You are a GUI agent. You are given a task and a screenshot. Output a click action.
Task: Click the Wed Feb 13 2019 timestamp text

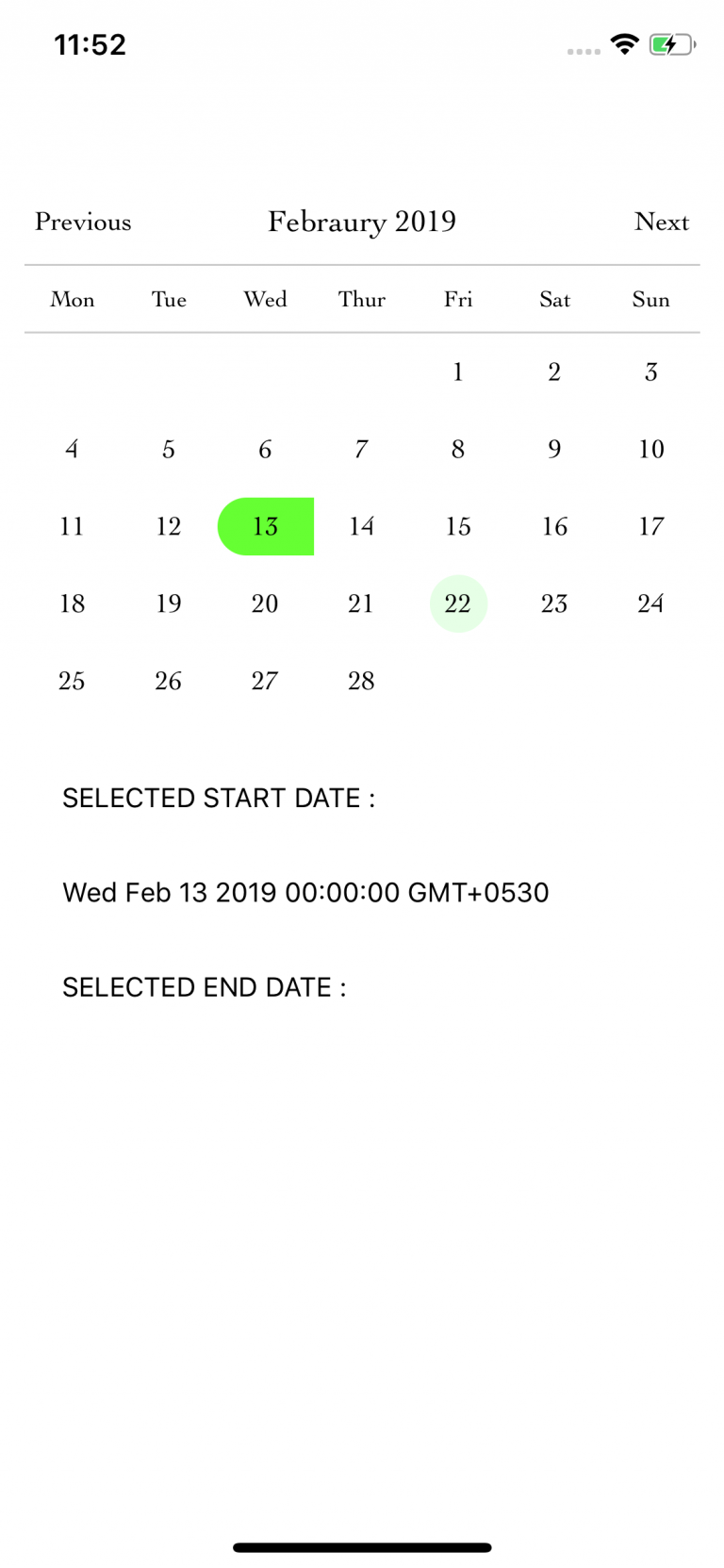304,892
